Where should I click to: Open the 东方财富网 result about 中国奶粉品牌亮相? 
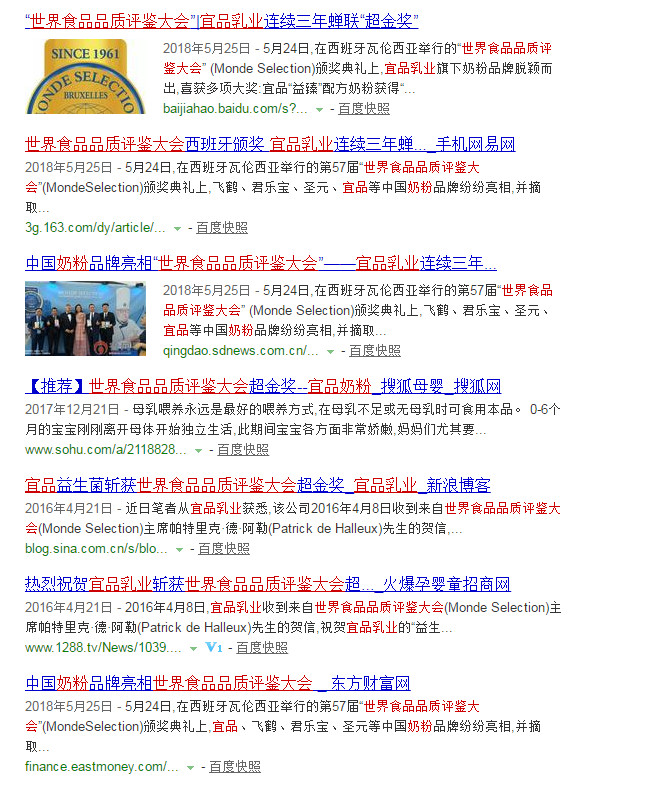click(x=217, y=684)
